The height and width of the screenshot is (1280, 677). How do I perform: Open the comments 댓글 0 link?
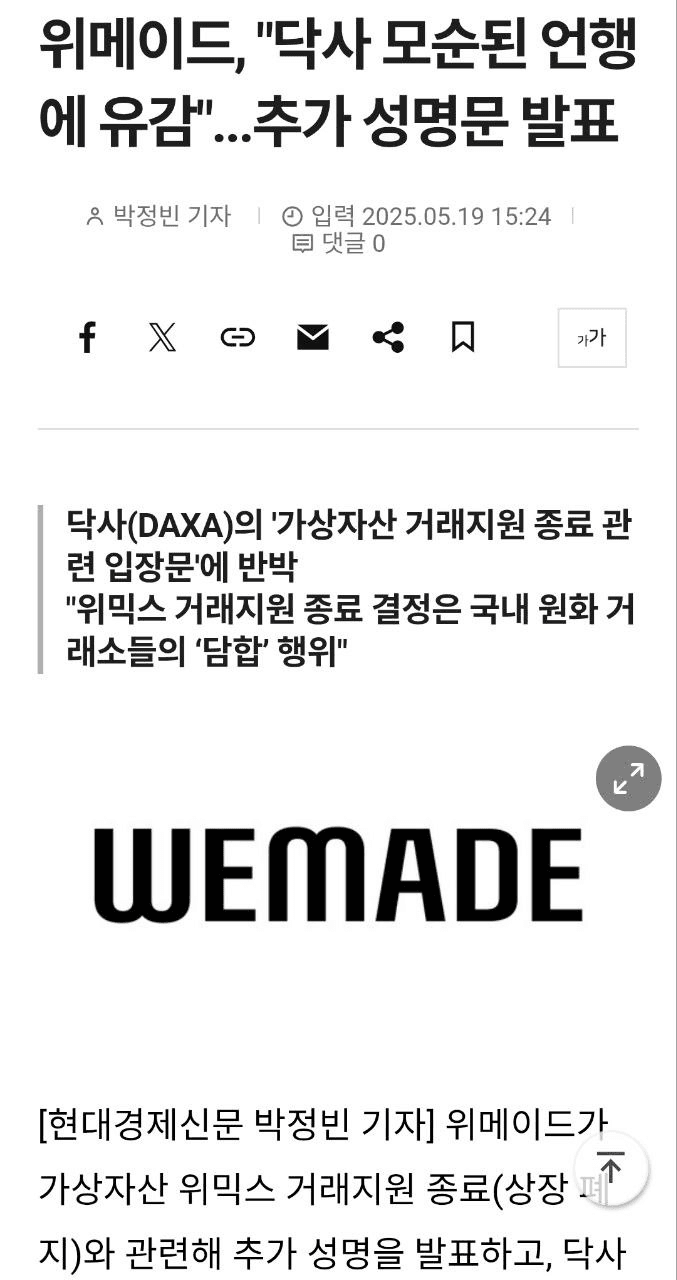[x=338, y=244]
